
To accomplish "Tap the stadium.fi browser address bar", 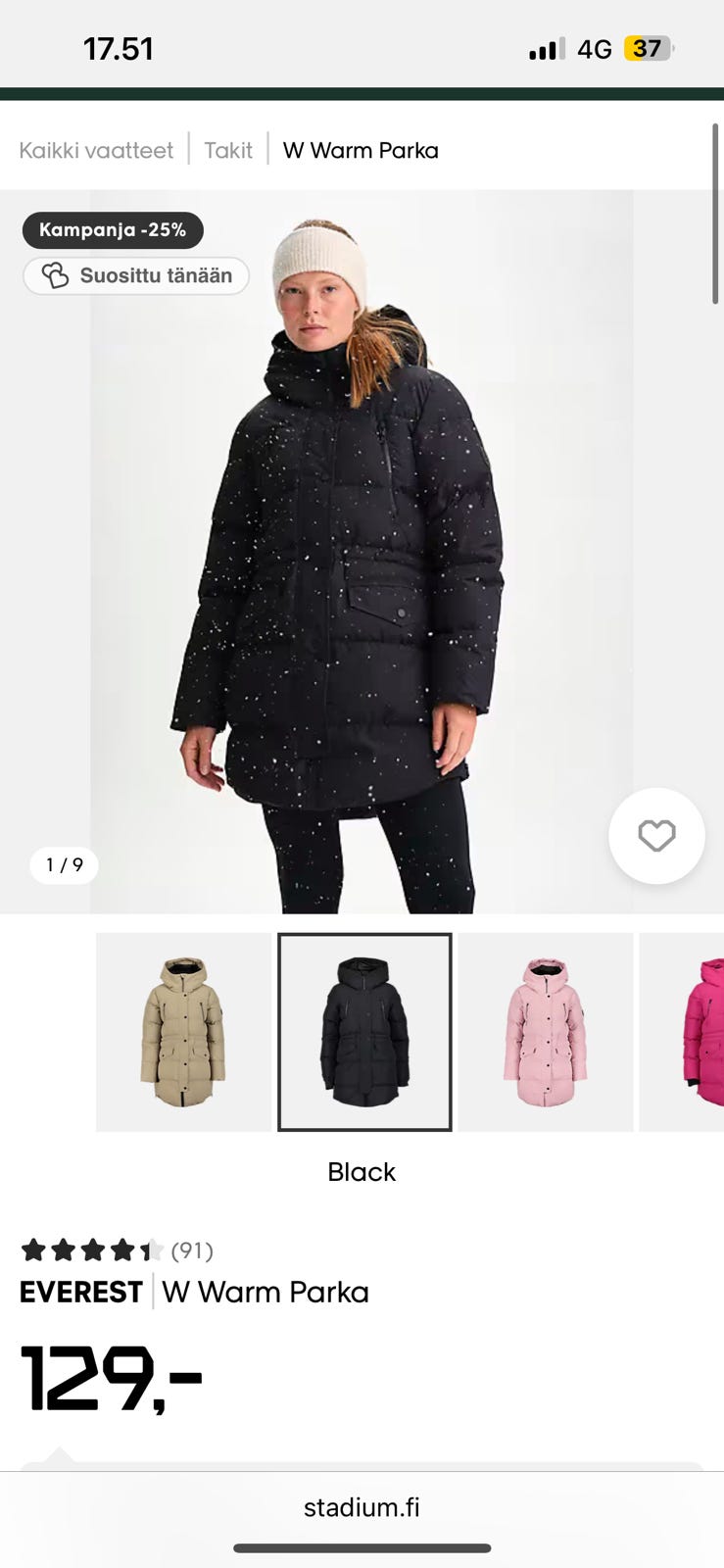I will point(362,1507).
